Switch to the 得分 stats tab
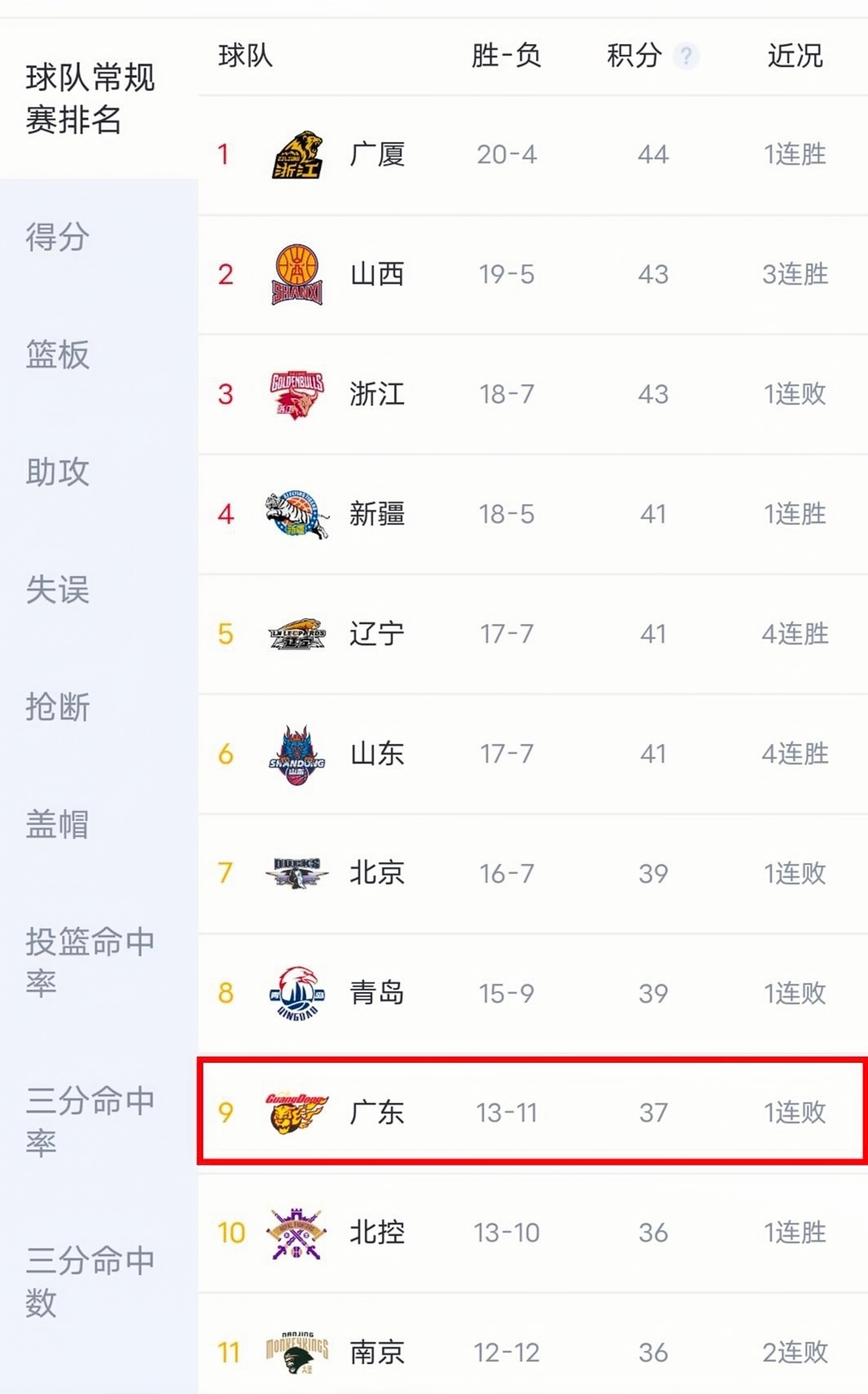This screenshot has height=1394, width=868. tap(58, 237)
